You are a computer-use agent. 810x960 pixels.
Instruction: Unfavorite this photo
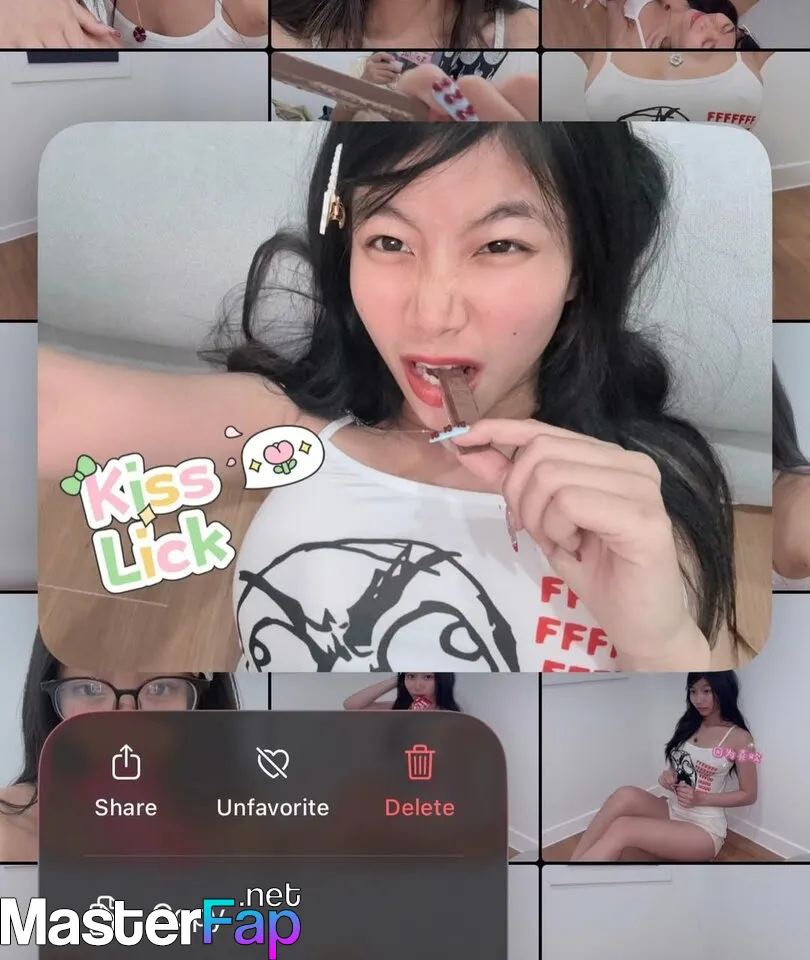tap(272, 781)
